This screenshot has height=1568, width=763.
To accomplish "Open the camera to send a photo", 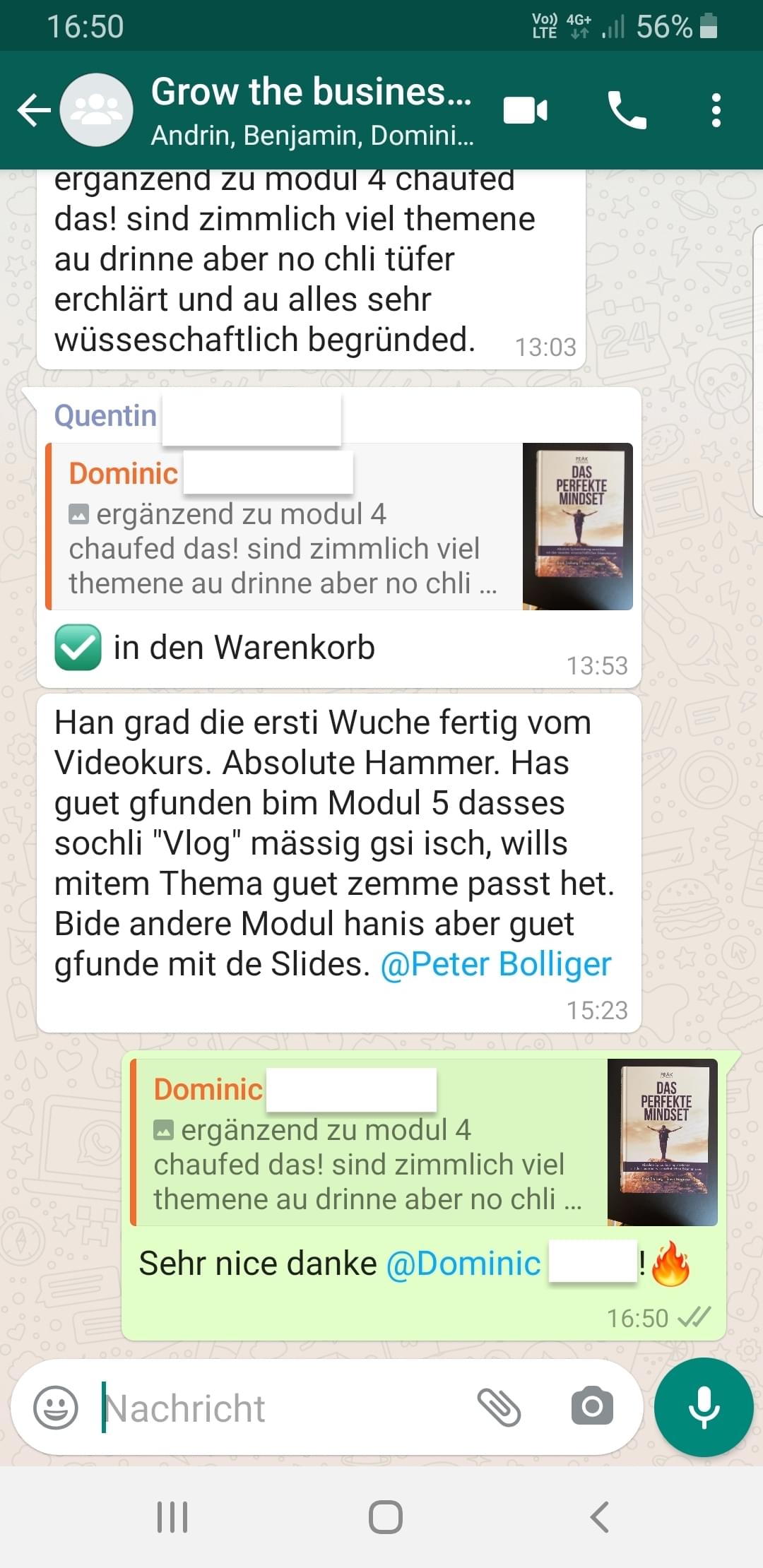I will point(592,1407).
